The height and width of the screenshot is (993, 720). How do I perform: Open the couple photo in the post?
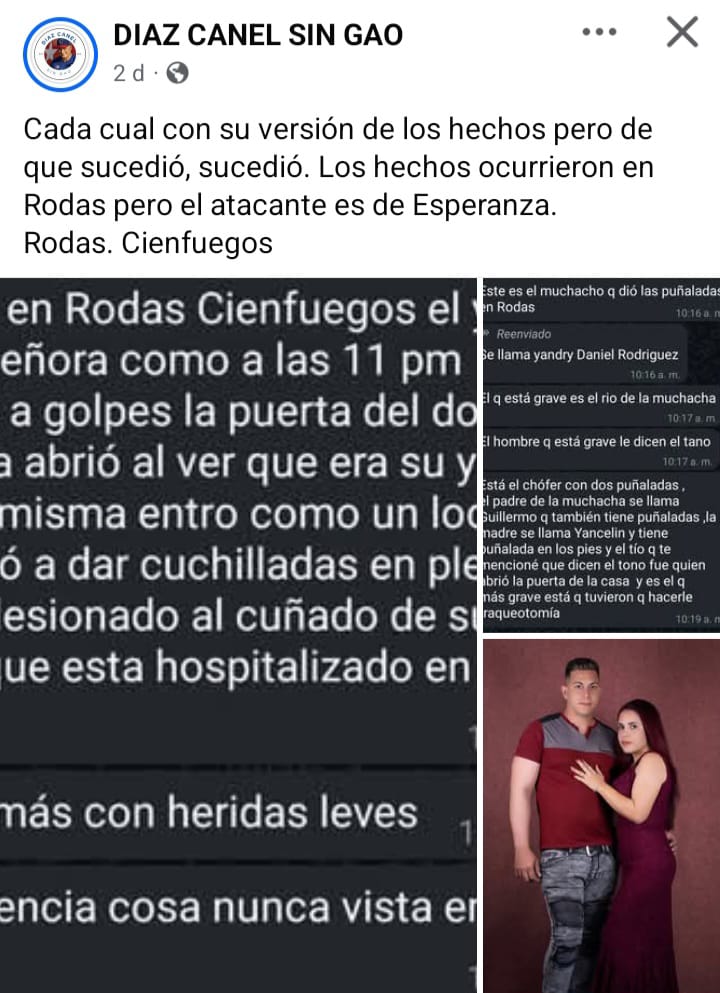(x=600, y=815)
